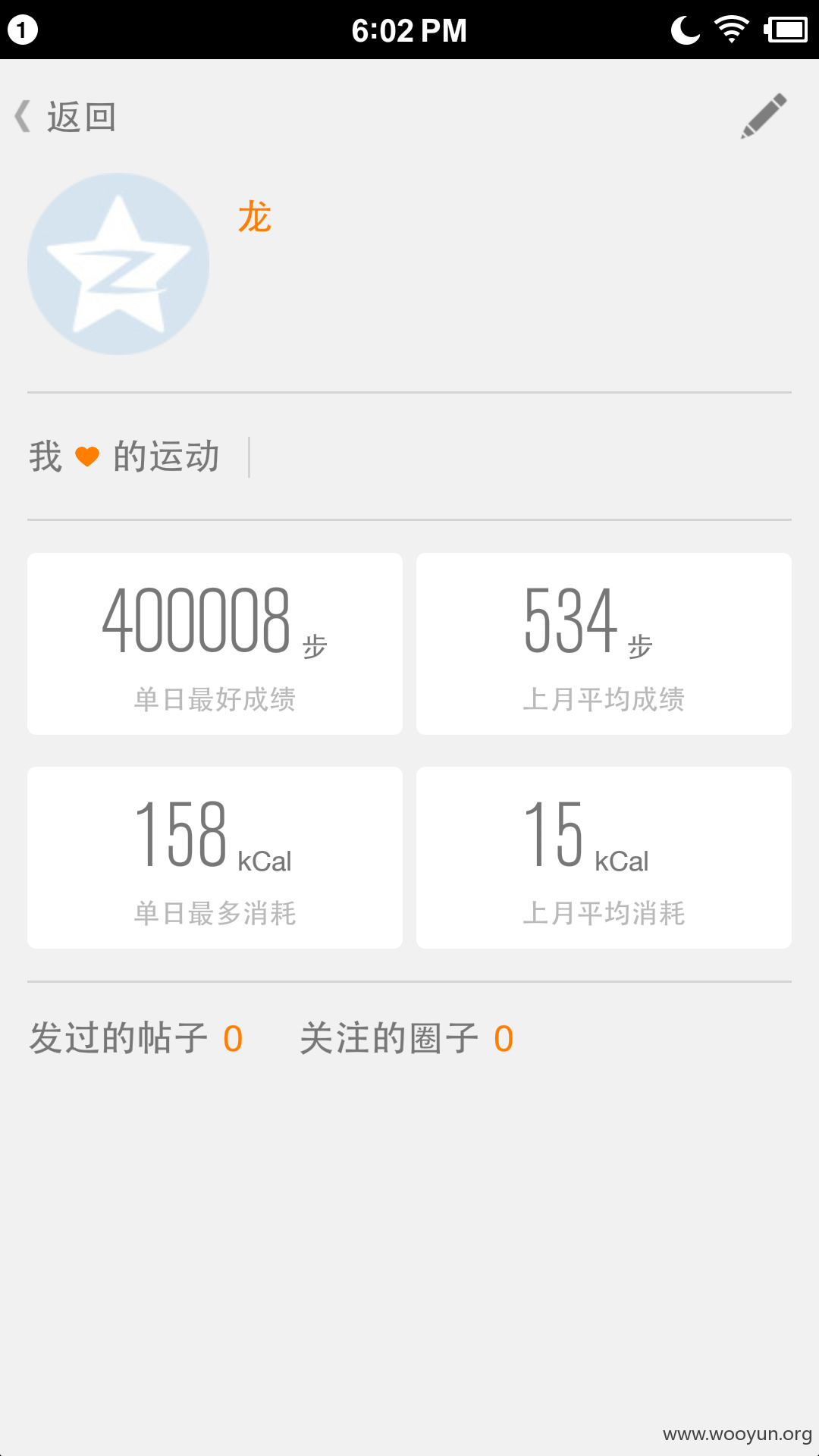
Task: Open 发过的帖子 posts list
Action: tap(136, 1038)
